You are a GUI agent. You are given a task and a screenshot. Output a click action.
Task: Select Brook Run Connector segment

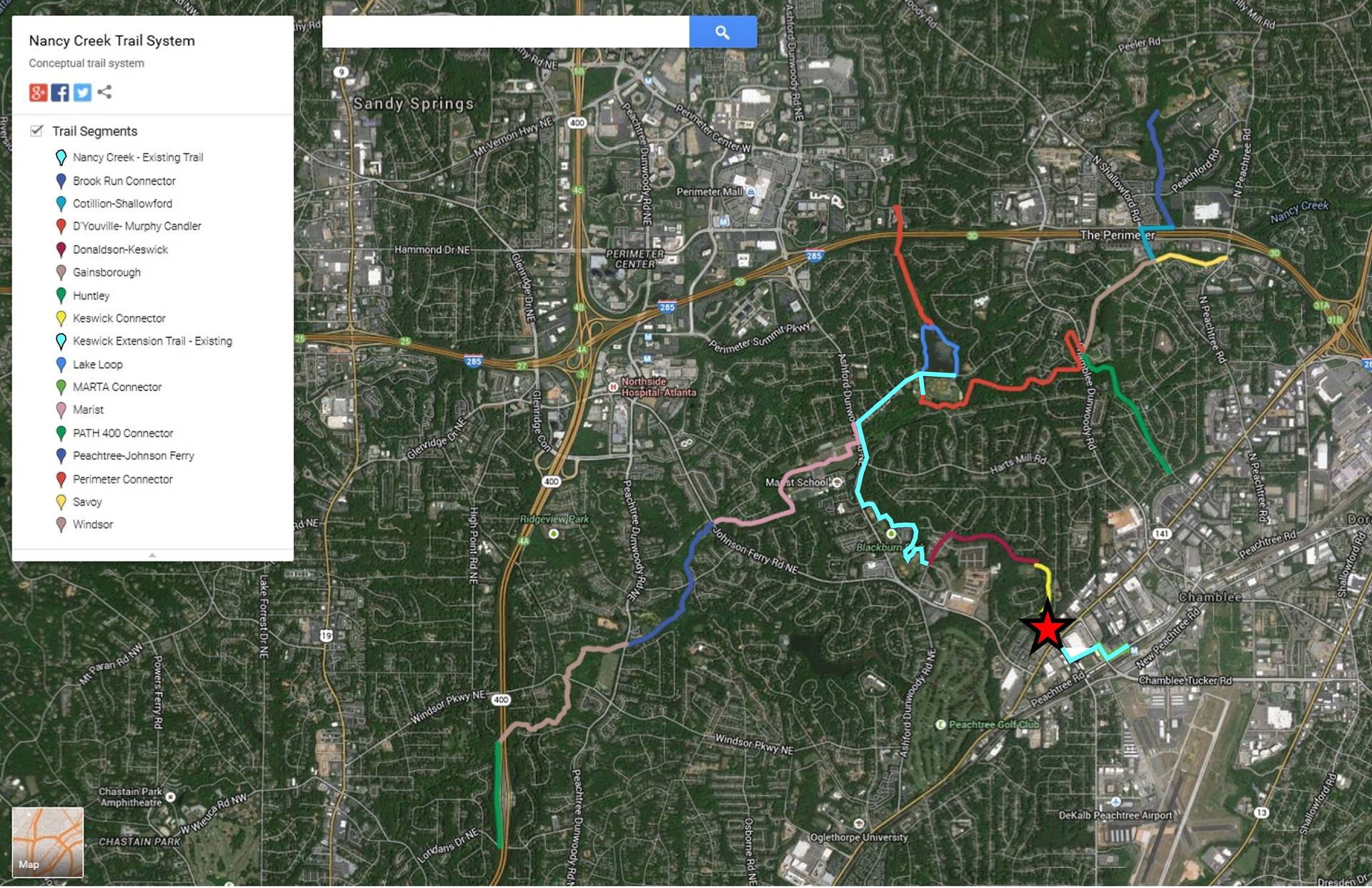coord(124,181)
